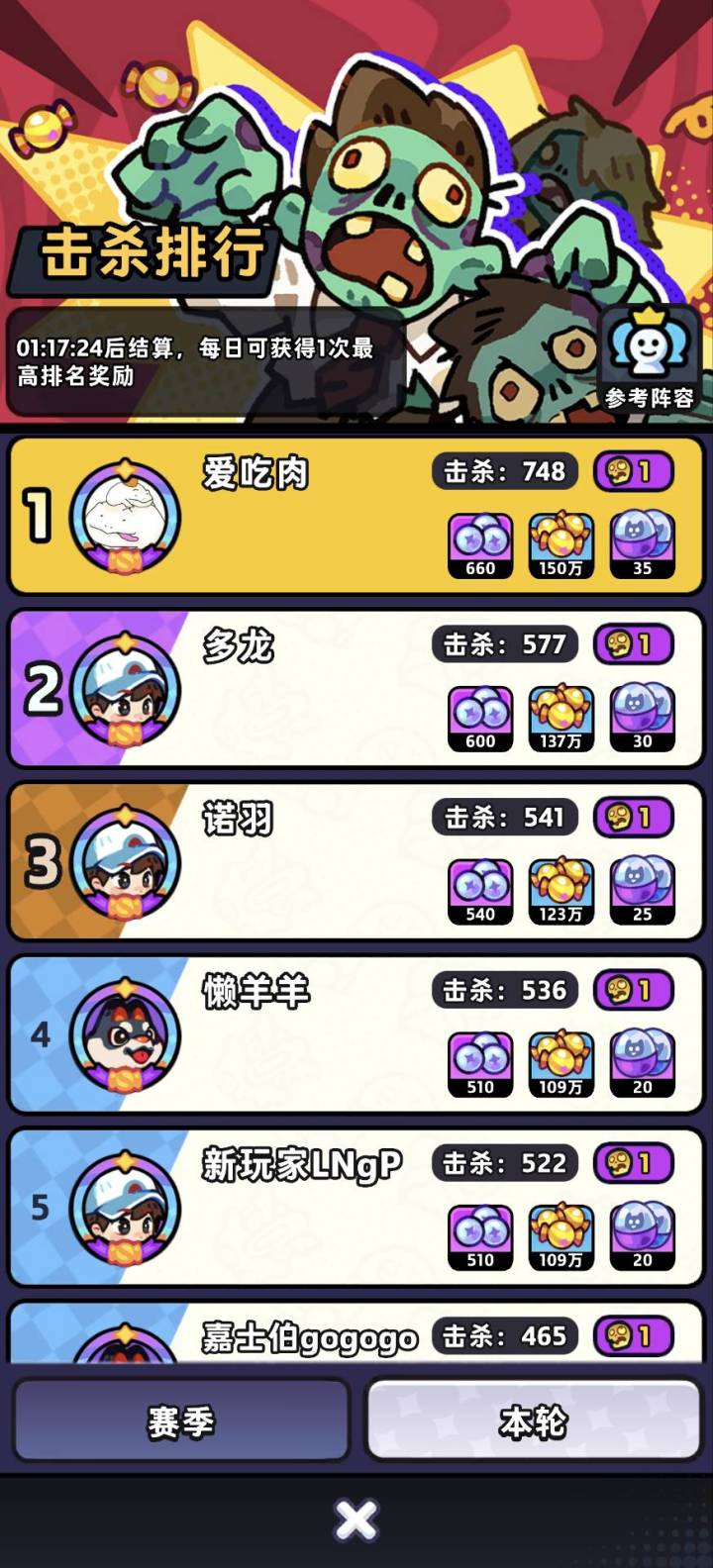
Task: Open 新玩家LNgP's ranking row
Action: tap(356, 1208)
